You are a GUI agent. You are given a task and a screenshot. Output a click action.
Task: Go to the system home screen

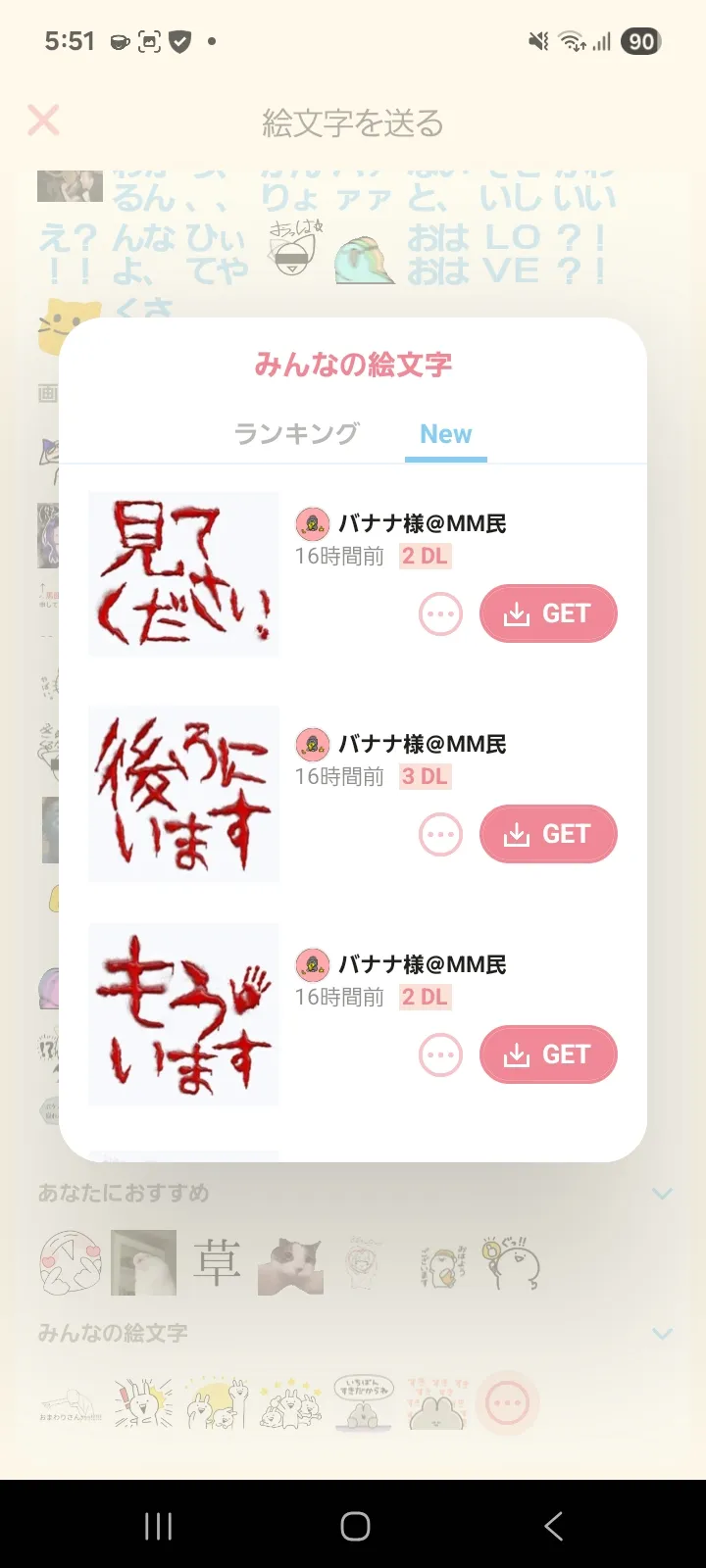click(x=355, y=1526)
